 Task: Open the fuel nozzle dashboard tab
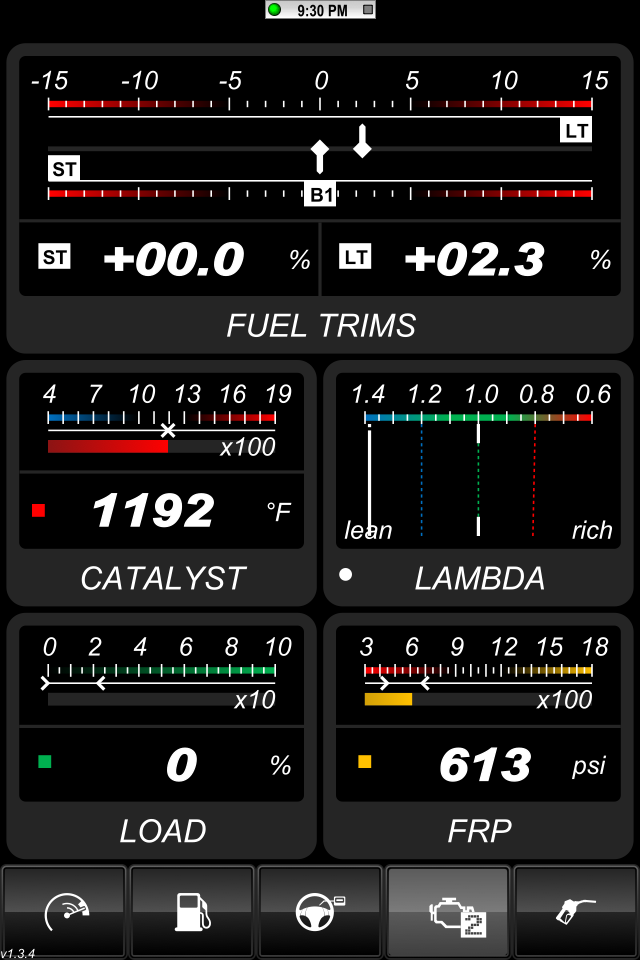coord(575,911)
